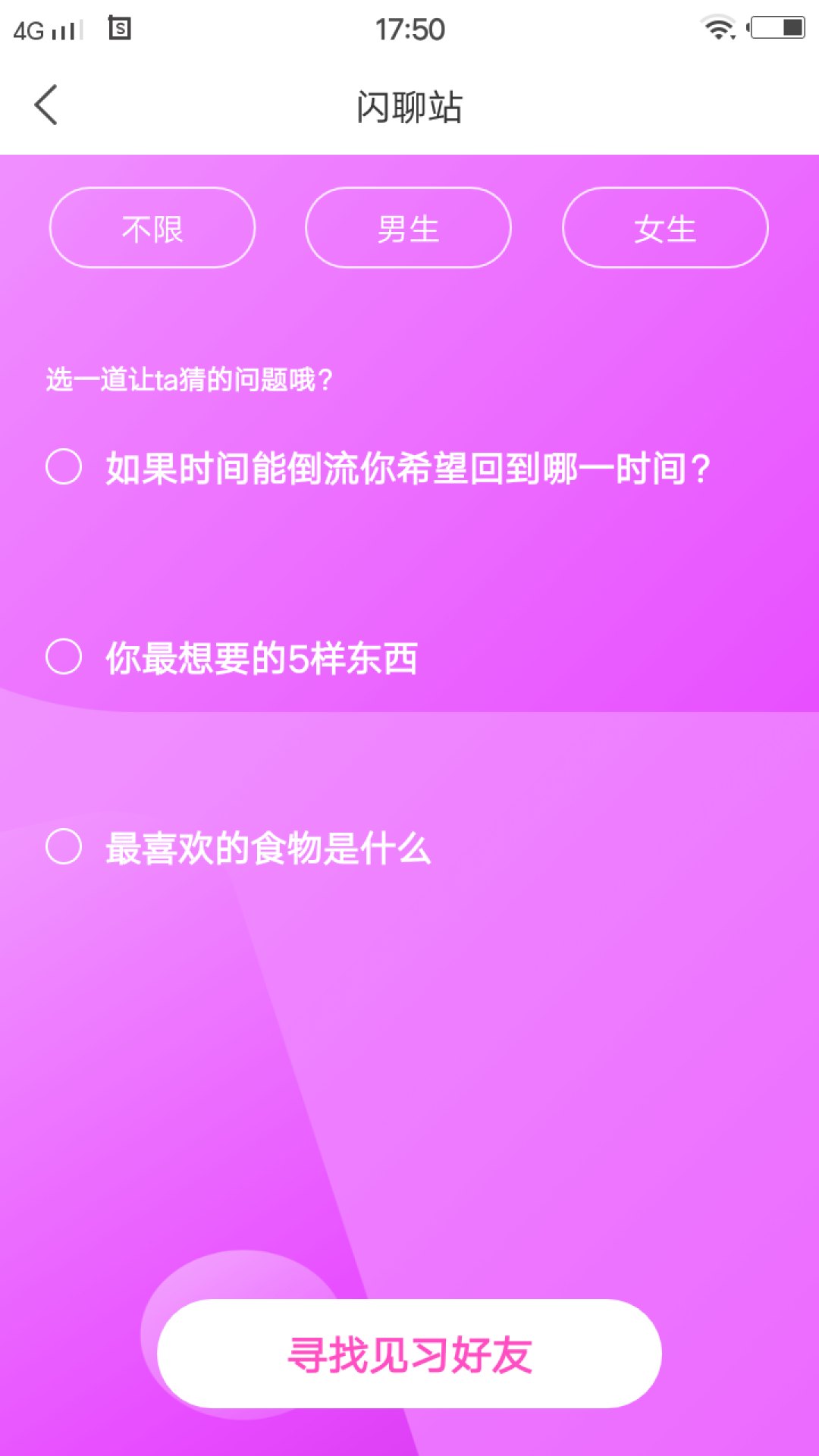The image size is (819, 1456).
Task: Select the 不限 gender filter
Action: [x=152, y=228]
